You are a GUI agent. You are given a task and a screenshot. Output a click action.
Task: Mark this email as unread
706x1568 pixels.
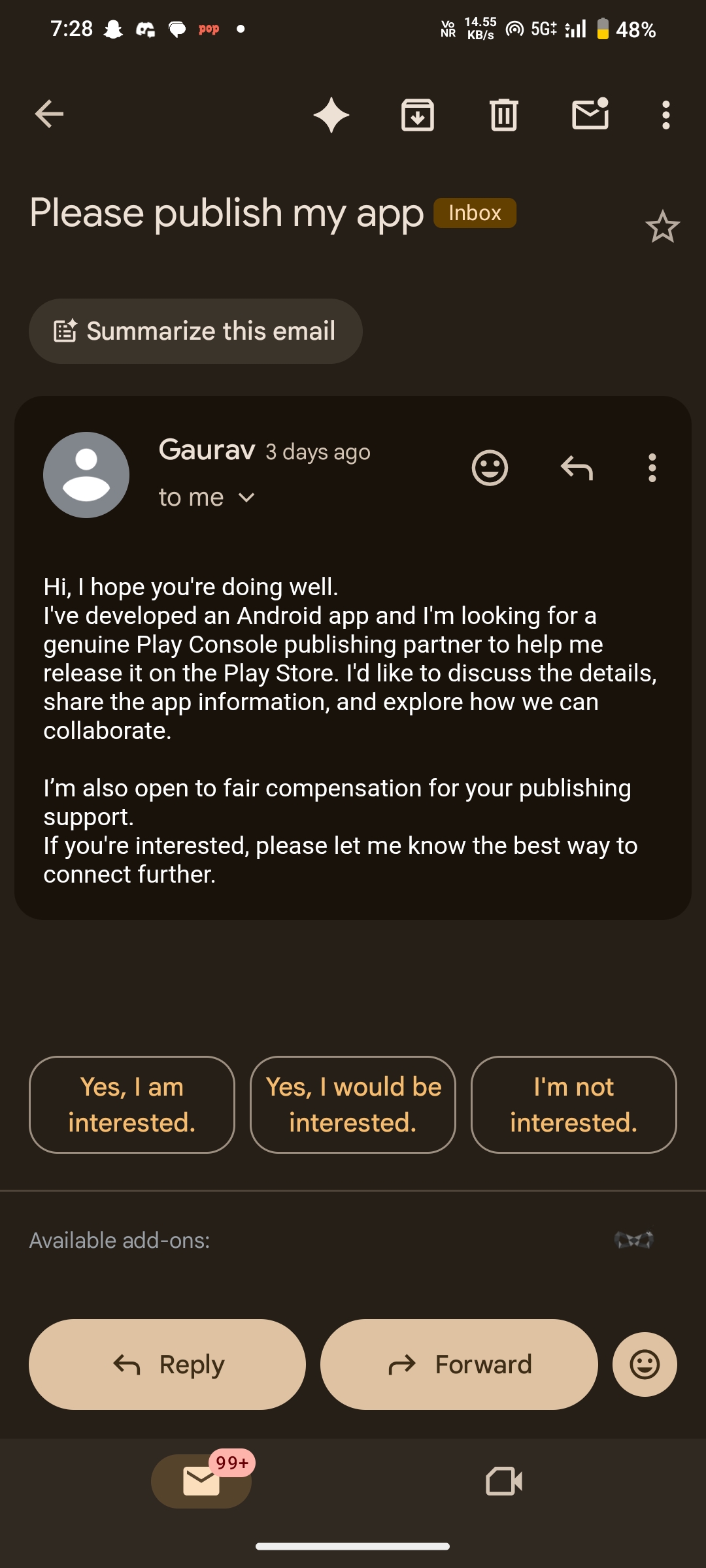590,114
